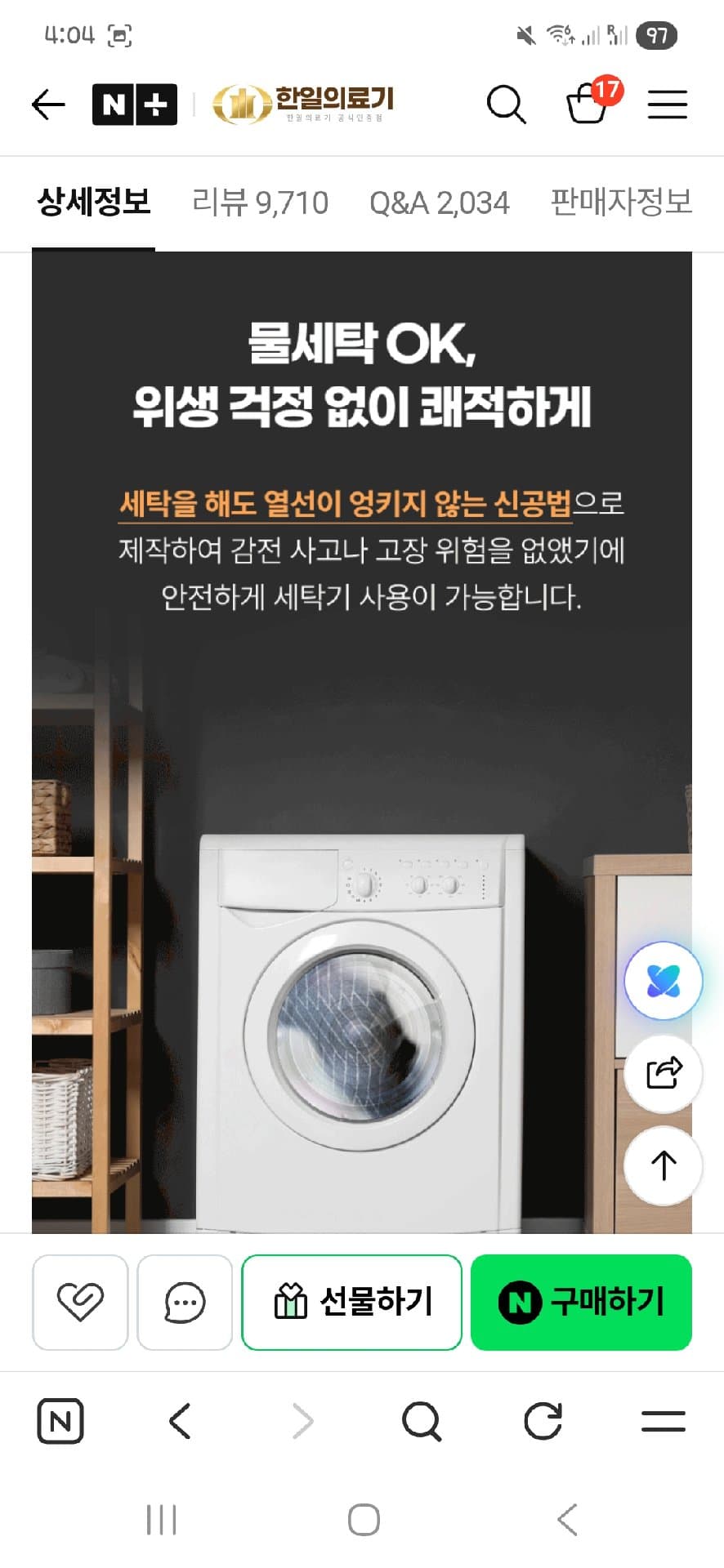724x1568 pixels.
Task: Open the chat inquiry button
Action: [x=185, y=1302]
